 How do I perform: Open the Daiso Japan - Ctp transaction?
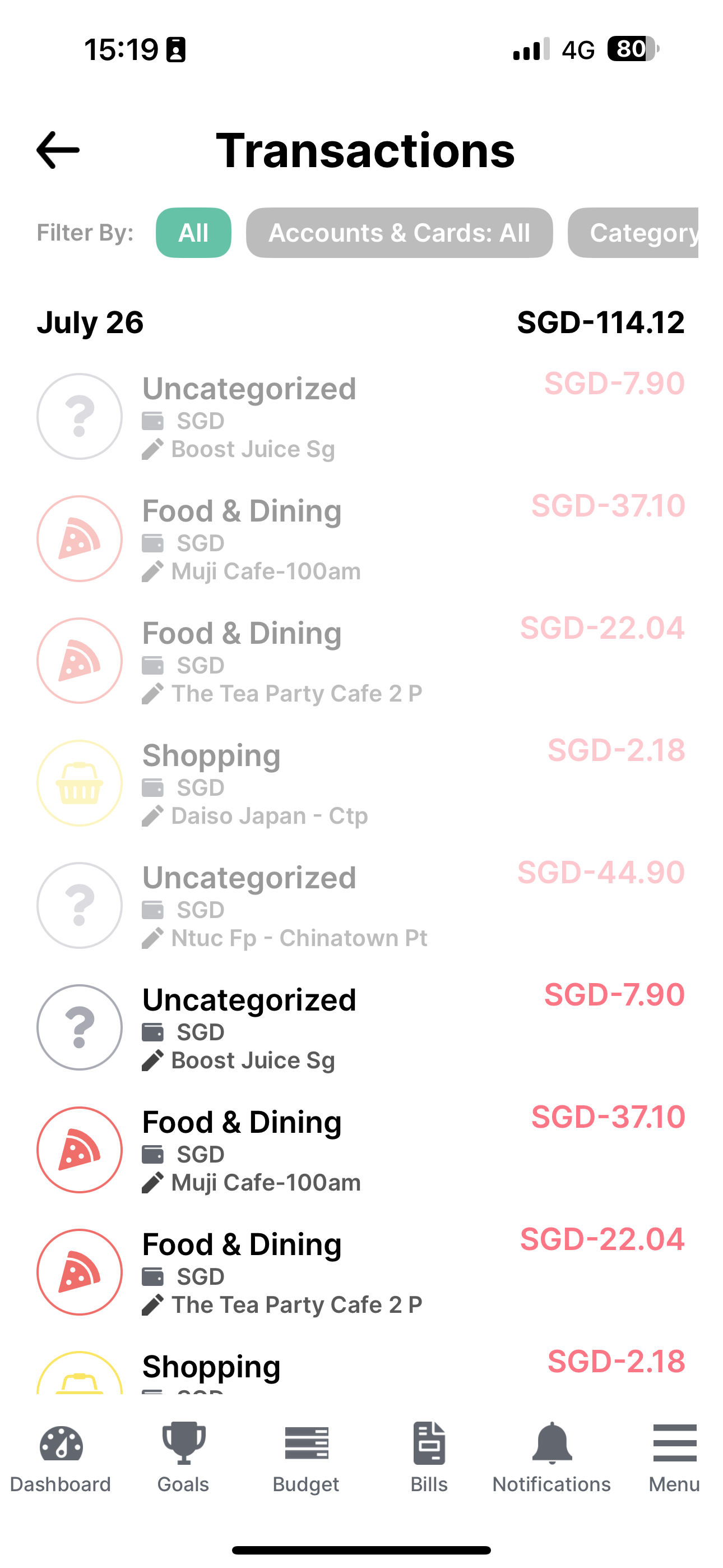click(x=360, y=783)
